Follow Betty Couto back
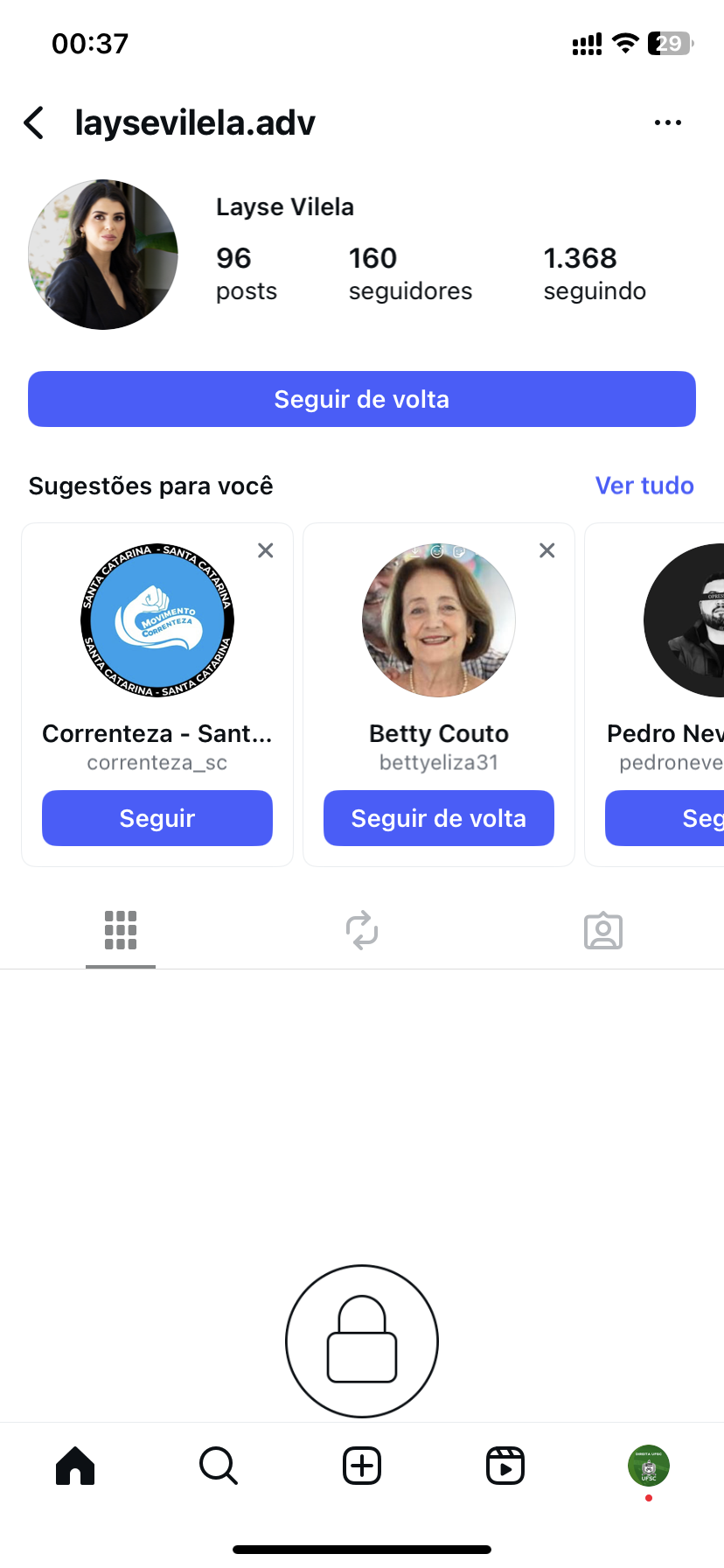The width and height of the screenshot is (724, 1568). [x=439, y=818]
